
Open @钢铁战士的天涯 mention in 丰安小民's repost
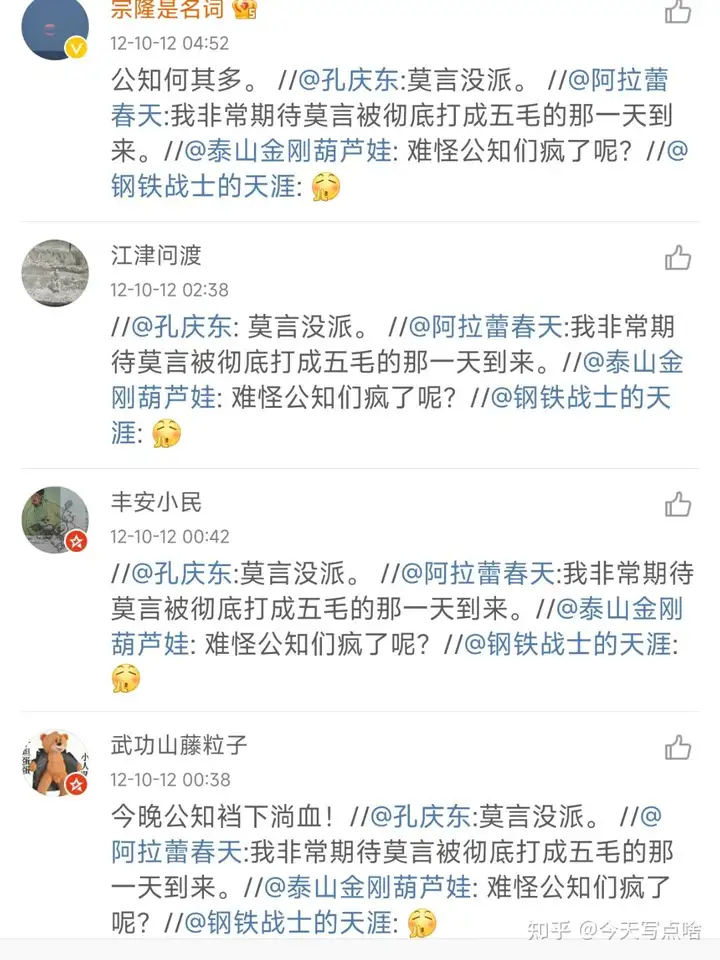[567, 644]
